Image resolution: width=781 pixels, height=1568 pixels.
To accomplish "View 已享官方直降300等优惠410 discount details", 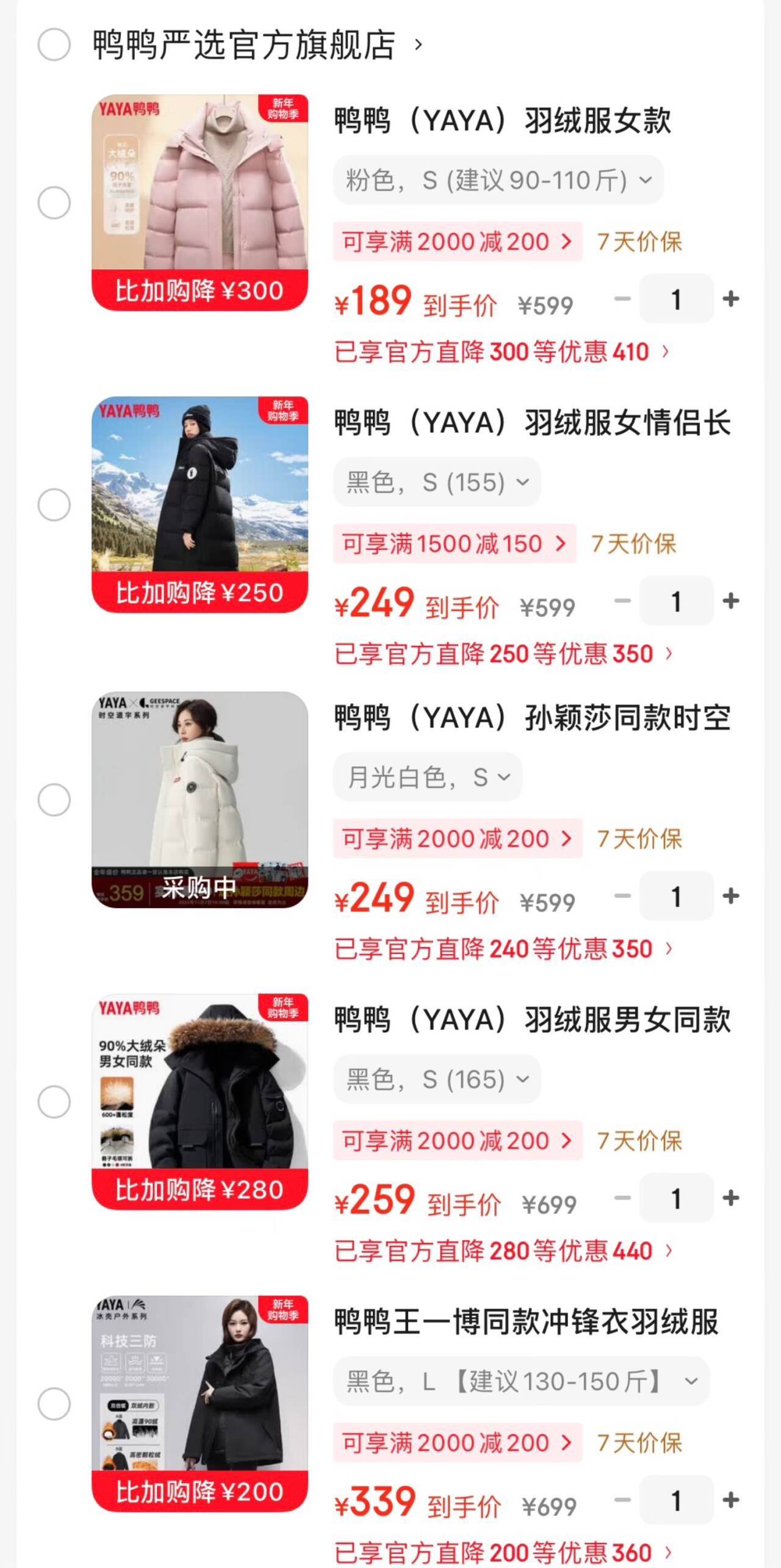I will pyautogui.click(x=502, y=352).
